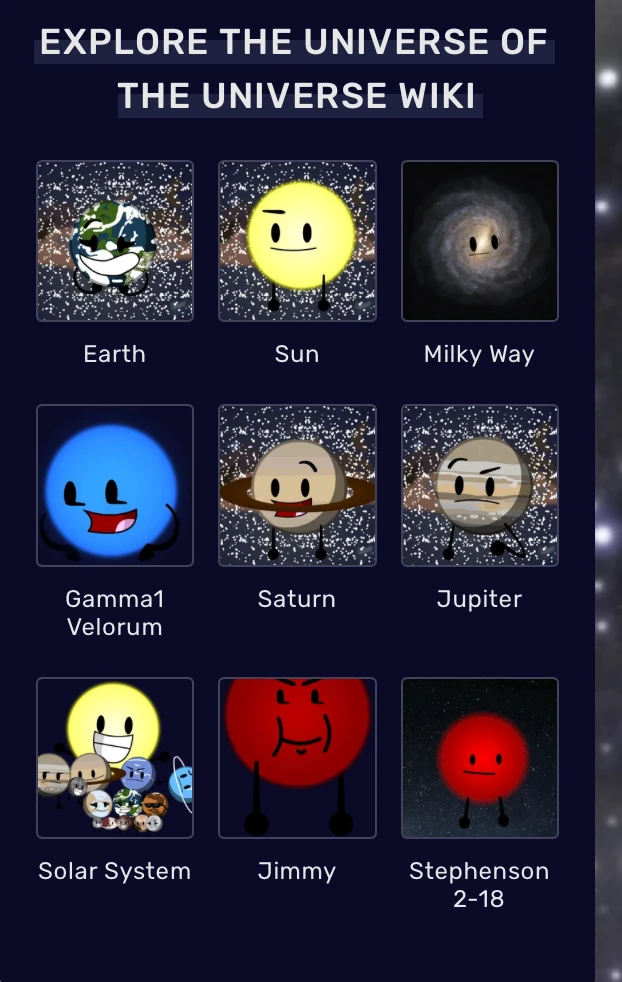Open Jimmy's wiki page
This screenshot has height=982, width=622.
point(297,758)
